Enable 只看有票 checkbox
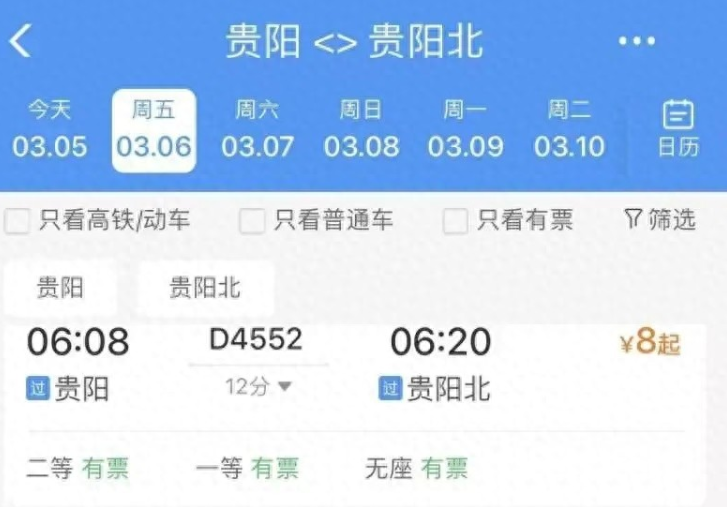727x507 pixels. [456, 221]
